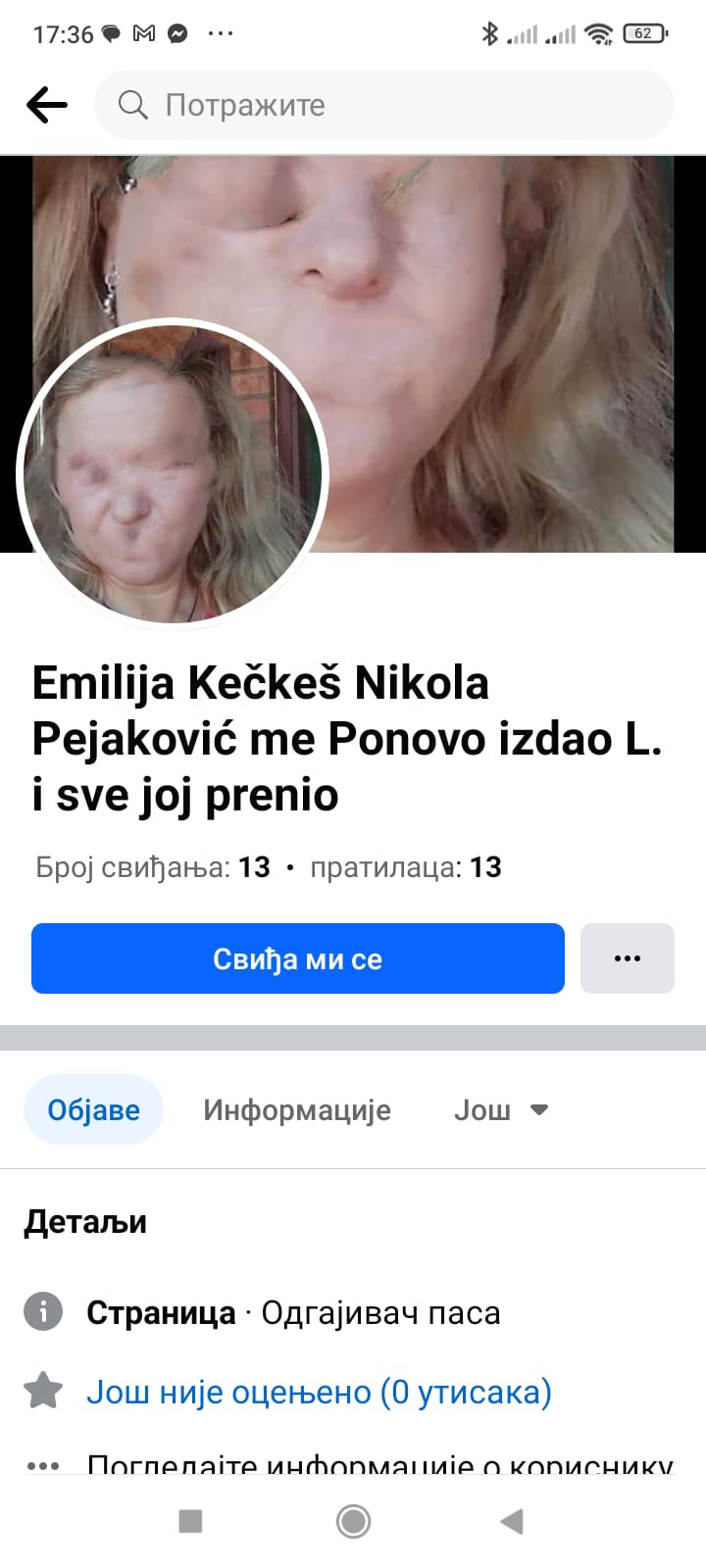Viewport: 706px width, 1568px height.
Task: Tap the system home button
Action: (353, 1521)
